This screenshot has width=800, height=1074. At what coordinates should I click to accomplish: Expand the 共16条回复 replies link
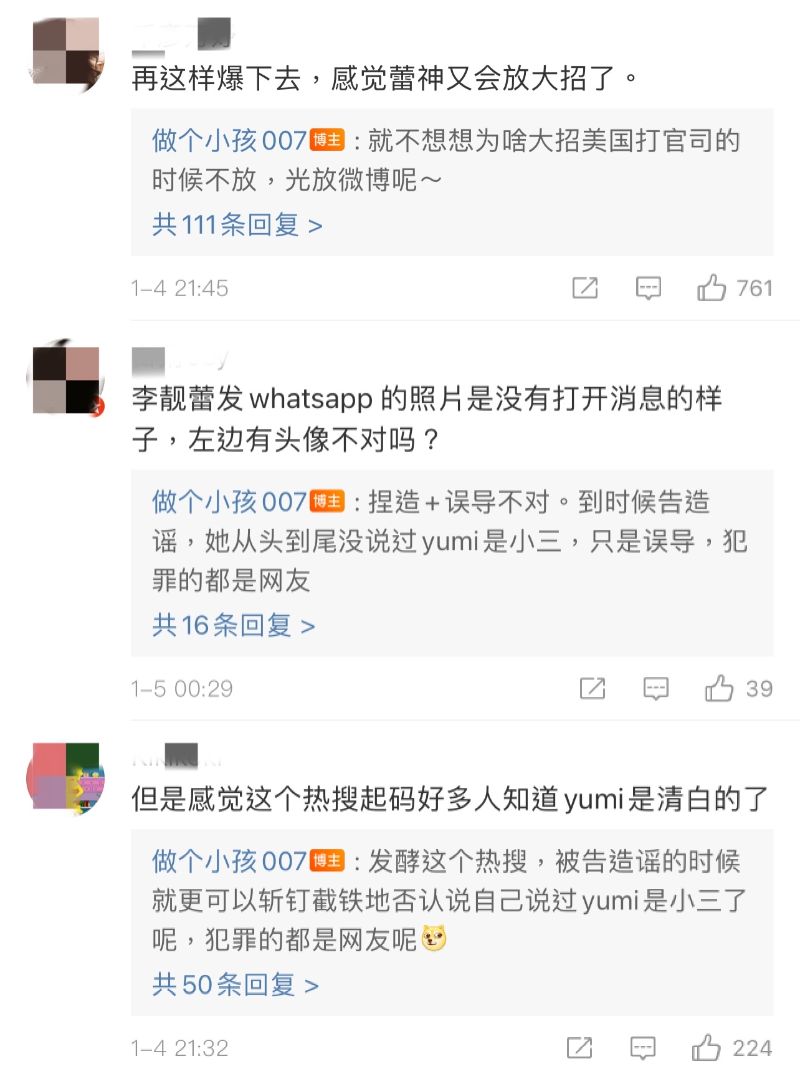(233, 626)
